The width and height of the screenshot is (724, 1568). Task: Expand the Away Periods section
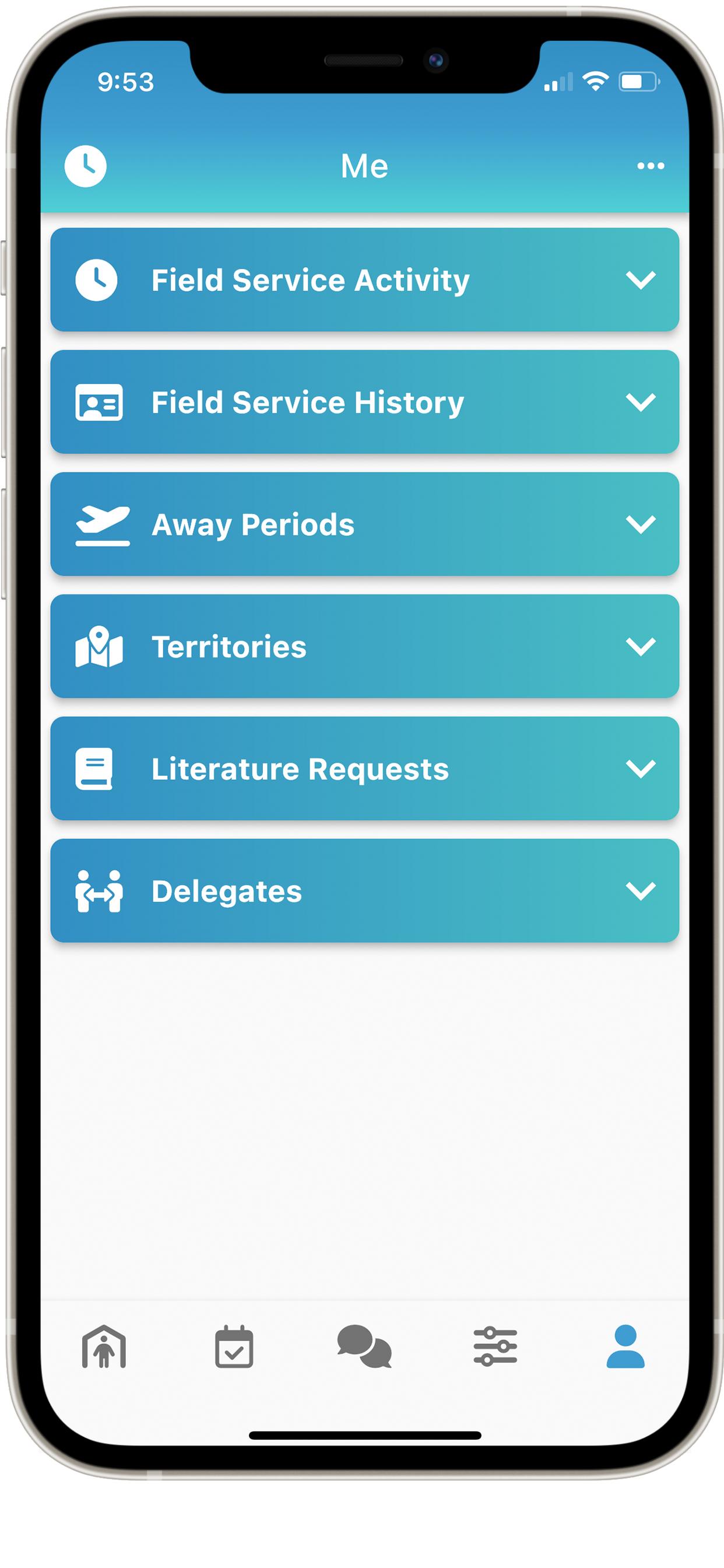[x=364, y=524]
